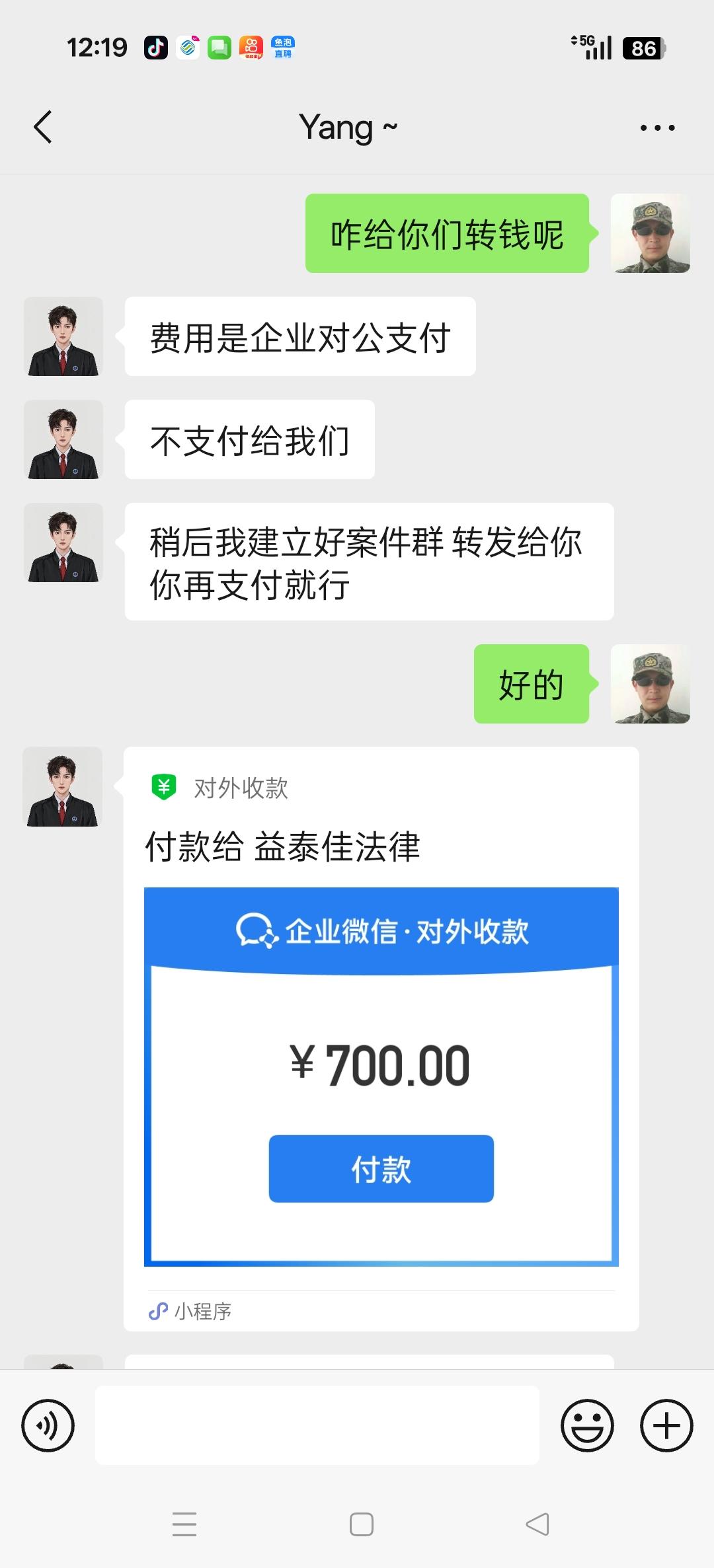Open the system recent apps menu

click(184, 1524)
